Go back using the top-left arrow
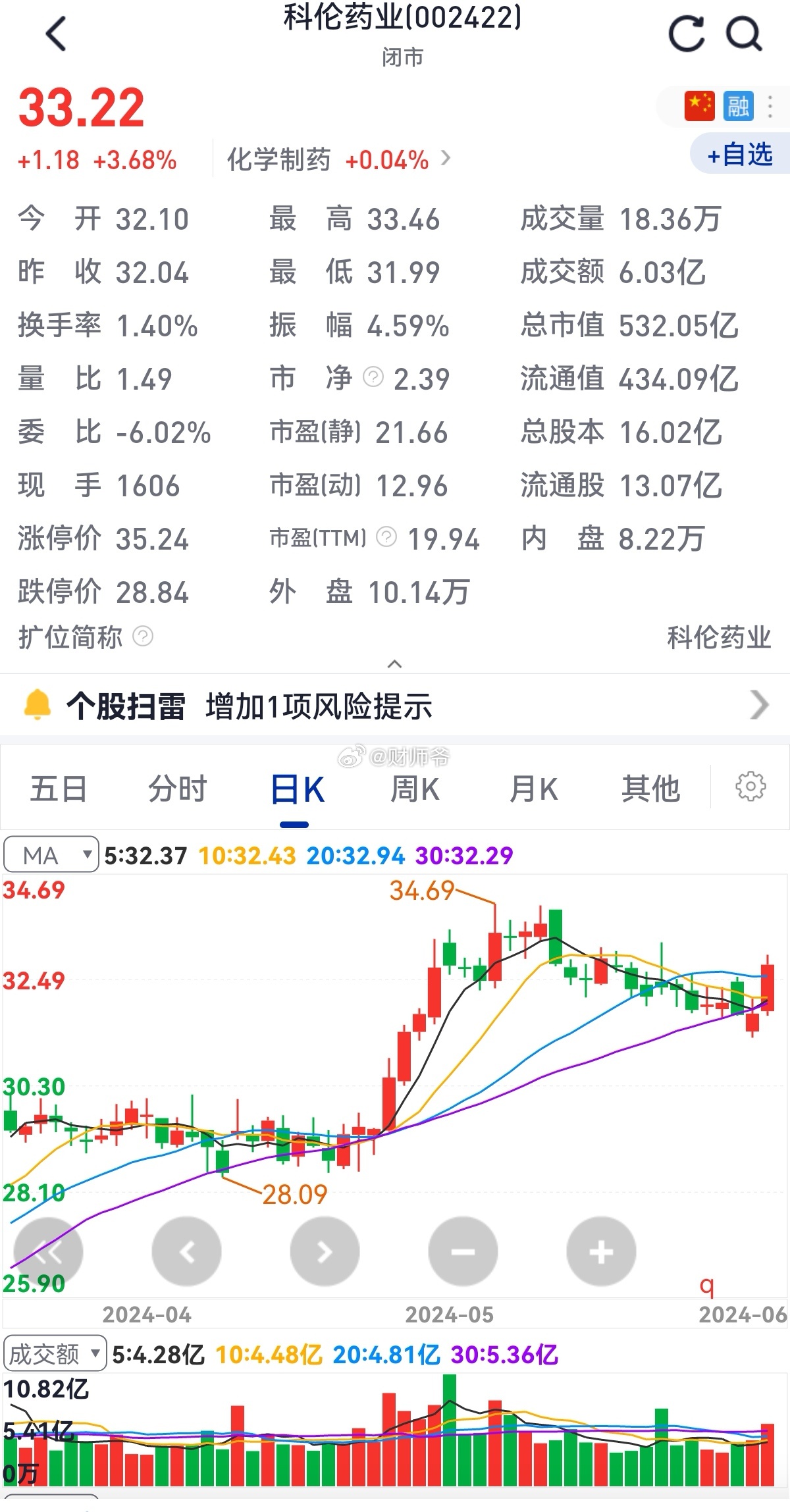The width and height of the screenshot is (790, 1512). click(x=56, y=34)
